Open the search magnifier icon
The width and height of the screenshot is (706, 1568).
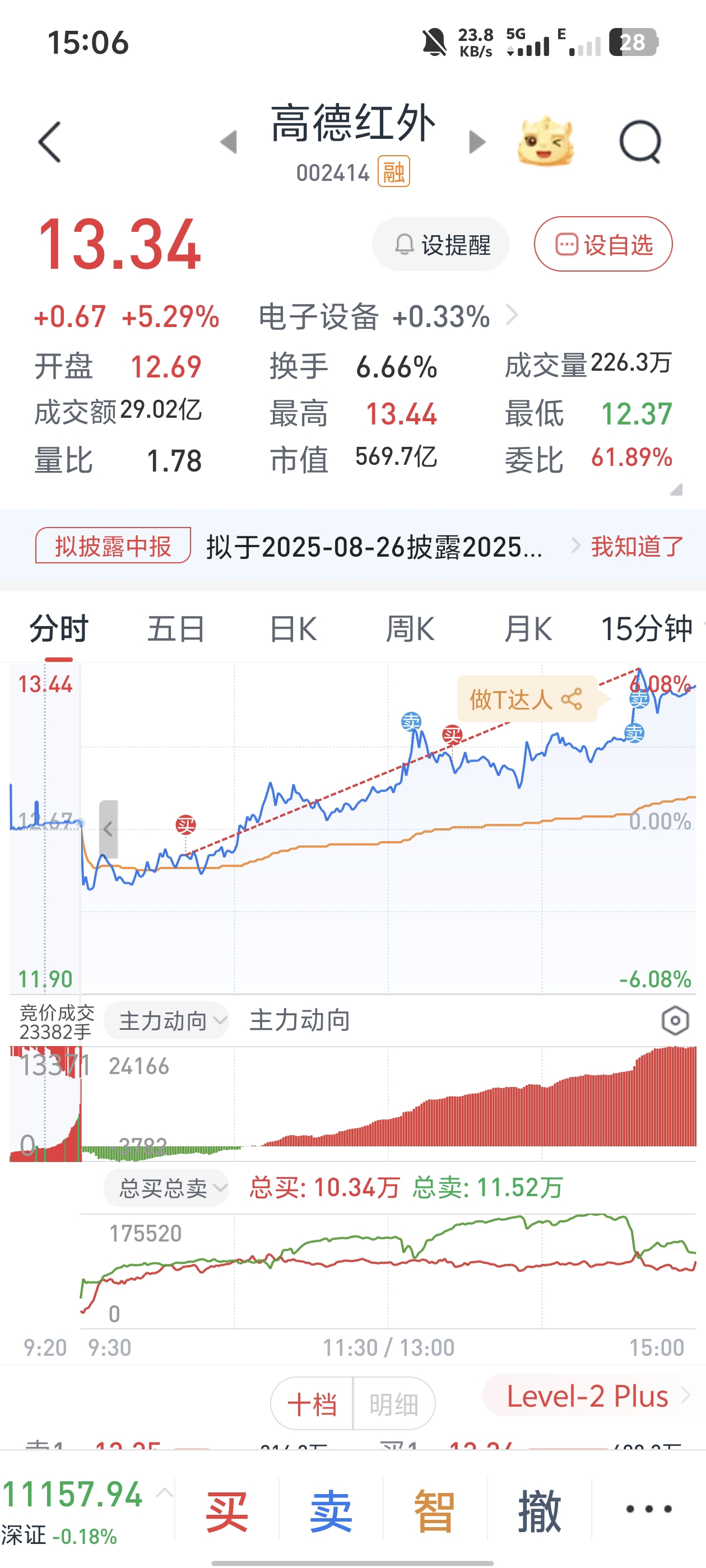point(640,142)
